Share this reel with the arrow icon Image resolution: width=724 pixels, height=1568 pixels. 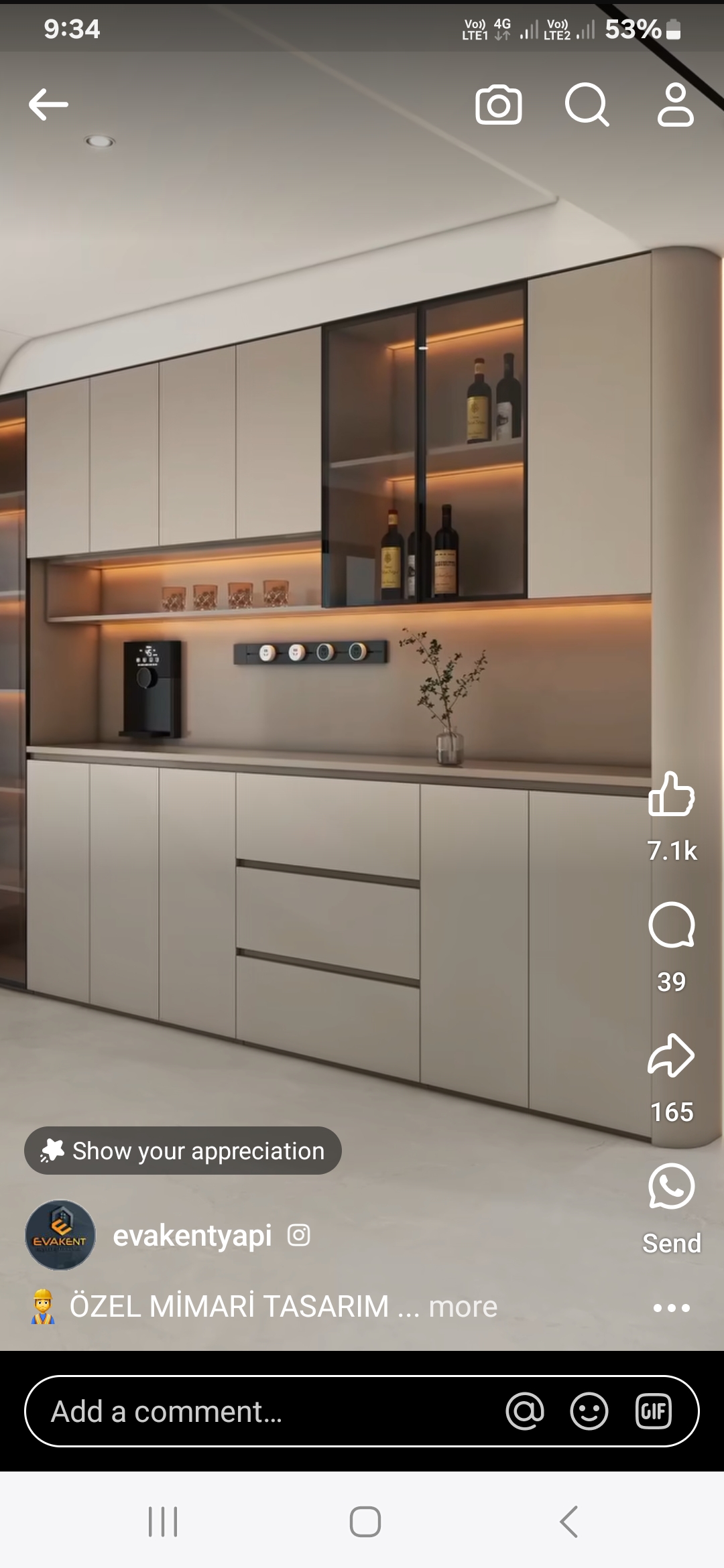[671, 1056]
